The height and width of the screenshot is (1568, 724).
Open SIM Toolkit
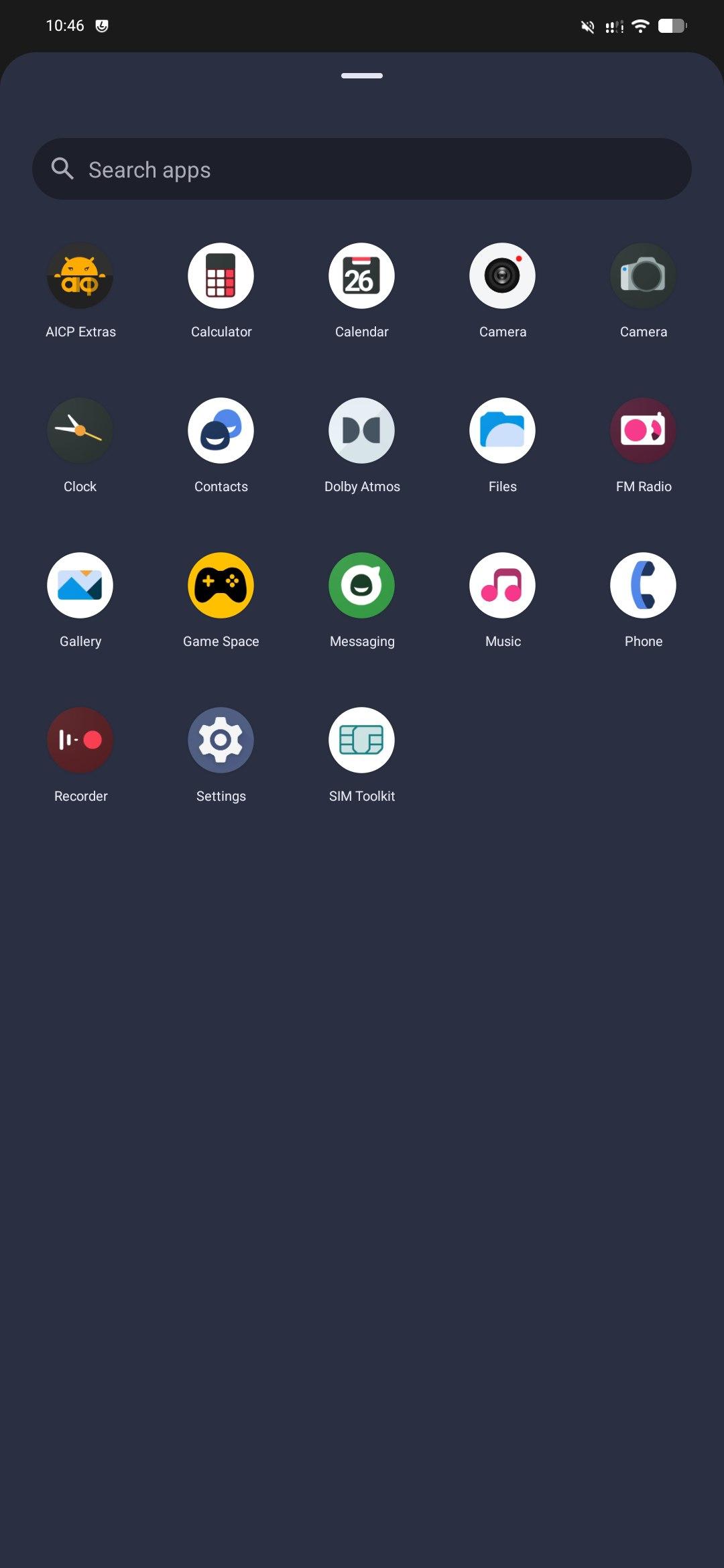tap(361, 740)
